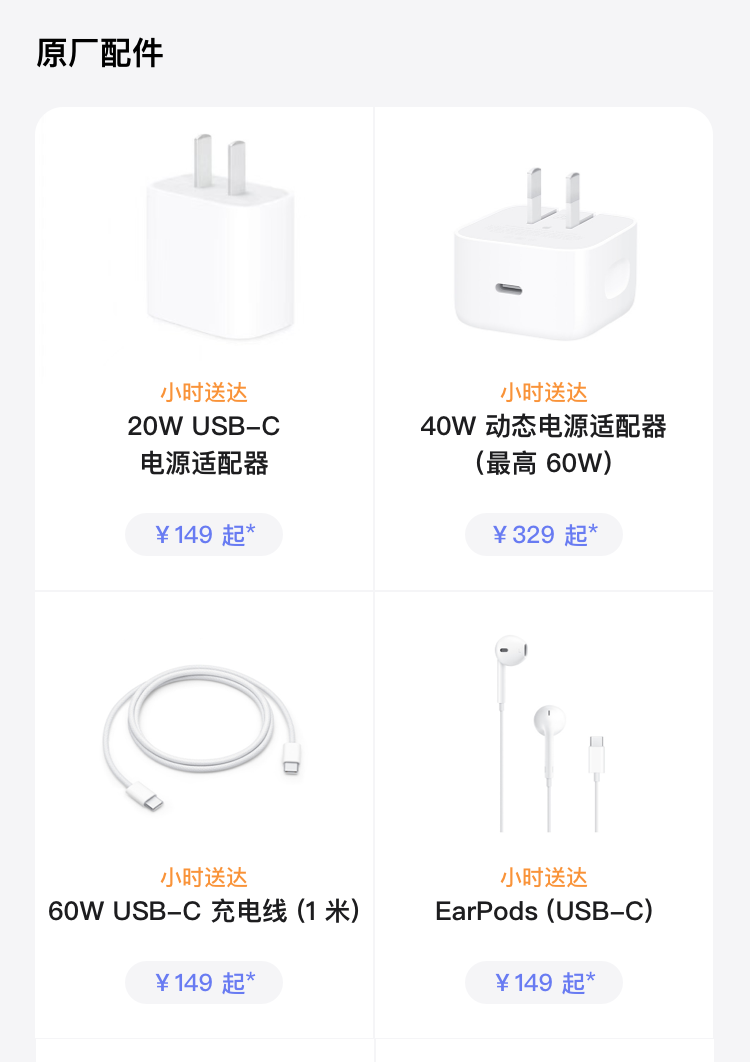The width and height of the screenshot is (750, 1062).
Task: Select the EarPods (USB-C) product card
Action: 544,760
